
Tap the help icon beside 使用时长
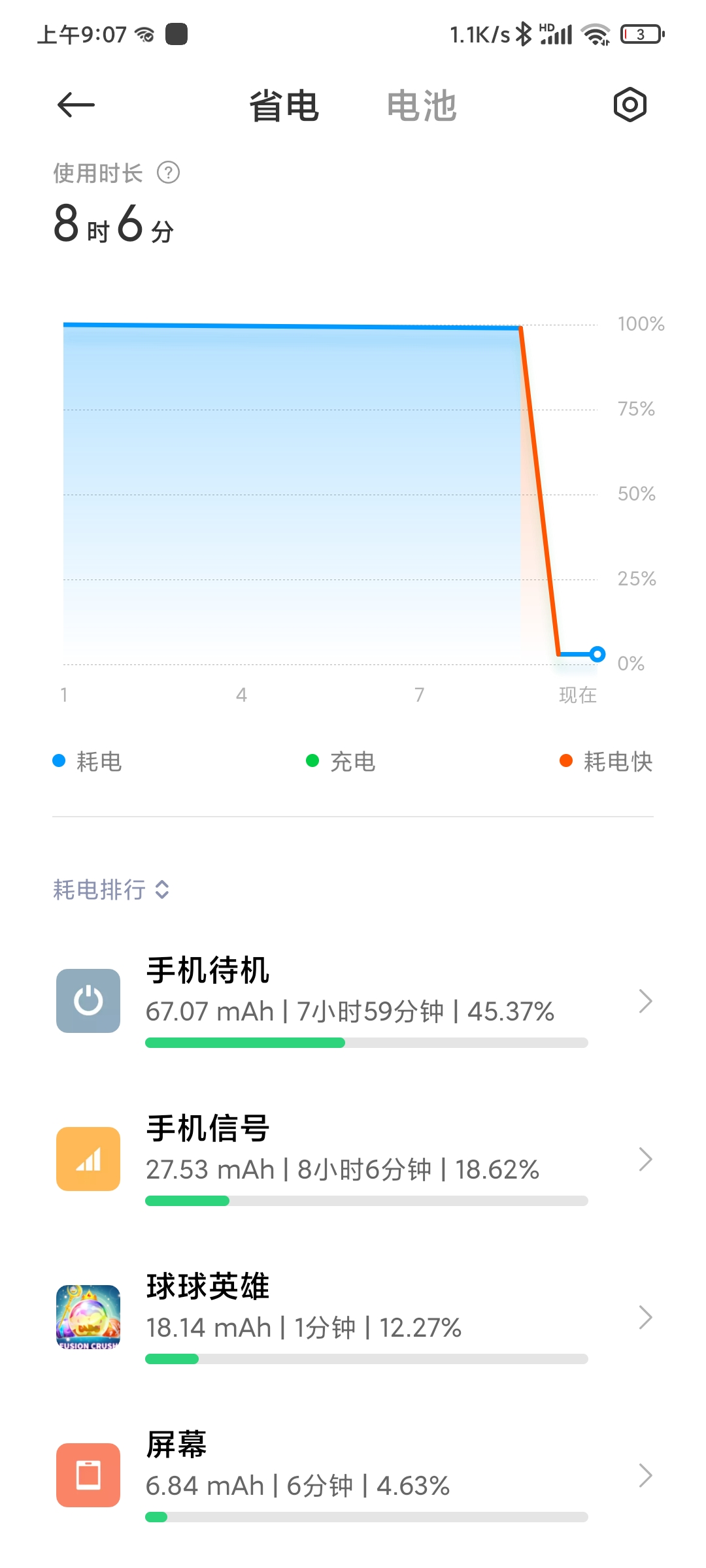[x=169, y=172]
